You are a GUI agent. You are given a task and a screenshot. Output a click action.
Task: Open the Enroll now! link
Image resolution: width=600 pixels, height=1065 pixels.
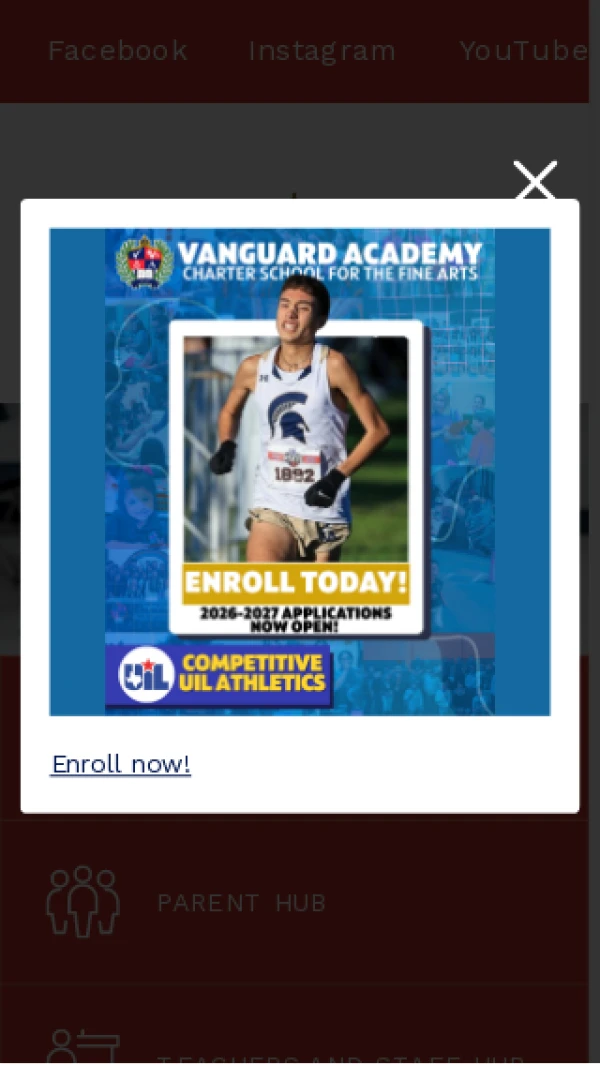coord(121,764)
